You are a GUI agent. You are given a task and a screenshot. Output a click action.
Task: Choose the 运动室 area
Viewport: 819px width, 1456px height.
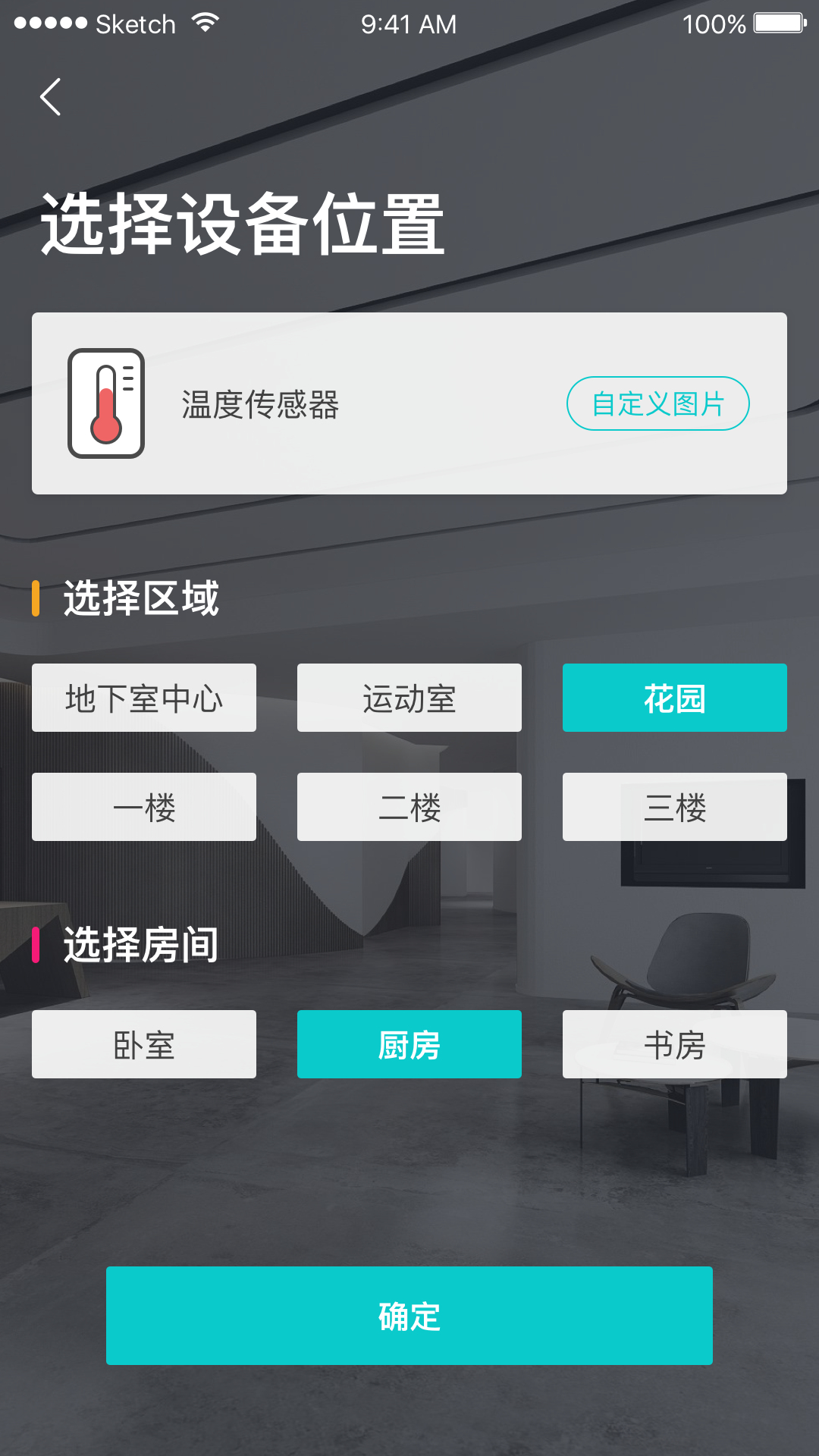coord(409,698)
